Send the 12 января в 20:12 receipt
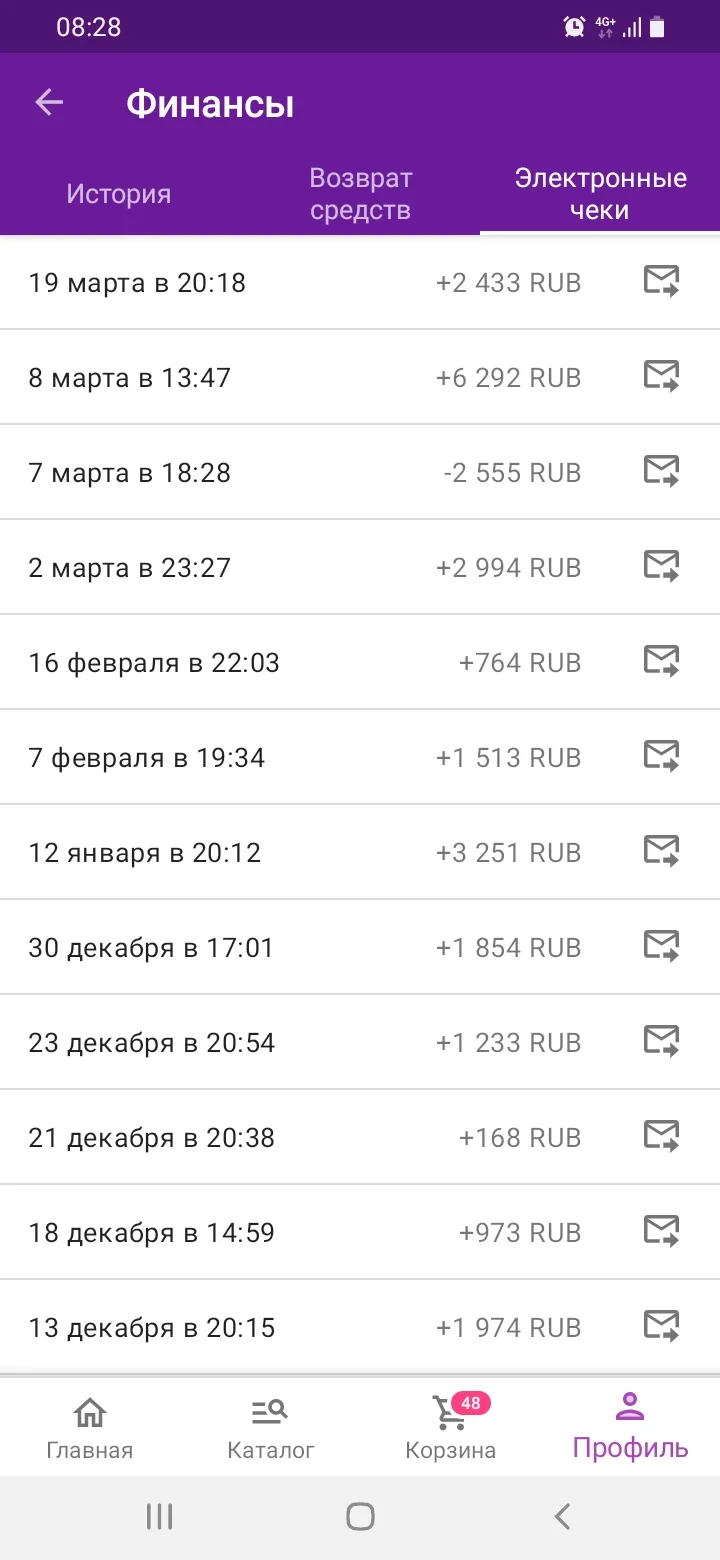 (661, 852)
